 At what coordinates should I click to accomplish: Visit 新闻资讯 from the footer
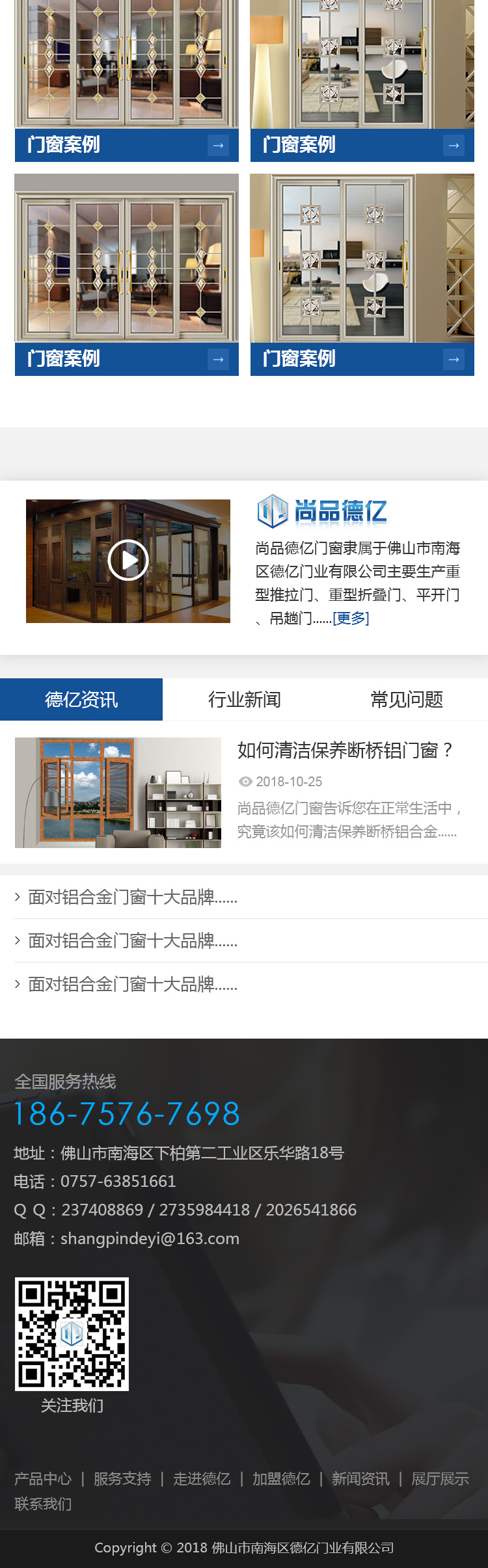(360, 1479)
